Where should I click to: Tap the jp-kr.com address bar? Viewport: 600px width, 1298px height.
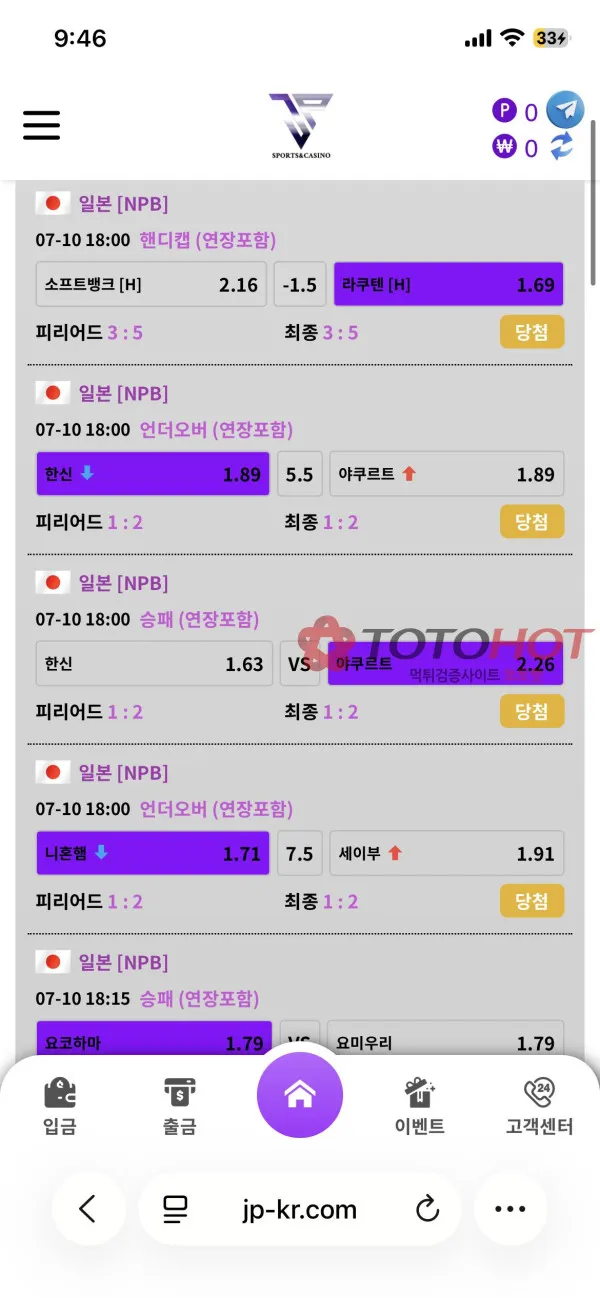[300, 1209]
